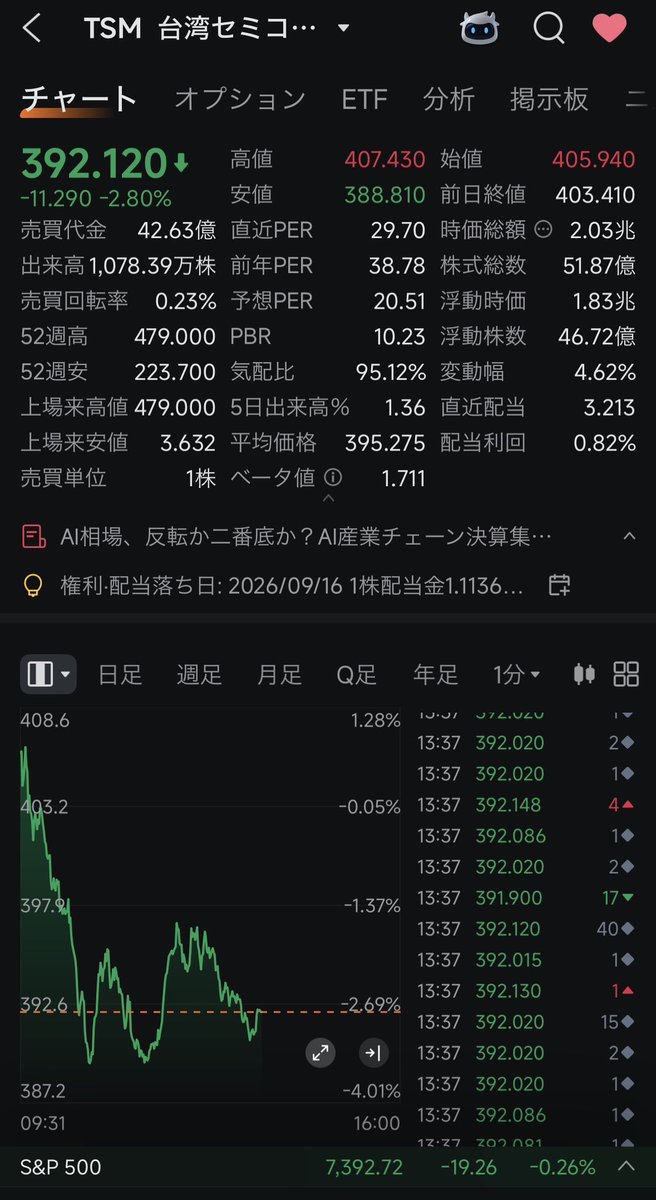Expand the chart to full screen
The width and height of the screenshot is (656, 1200).
320,1052
